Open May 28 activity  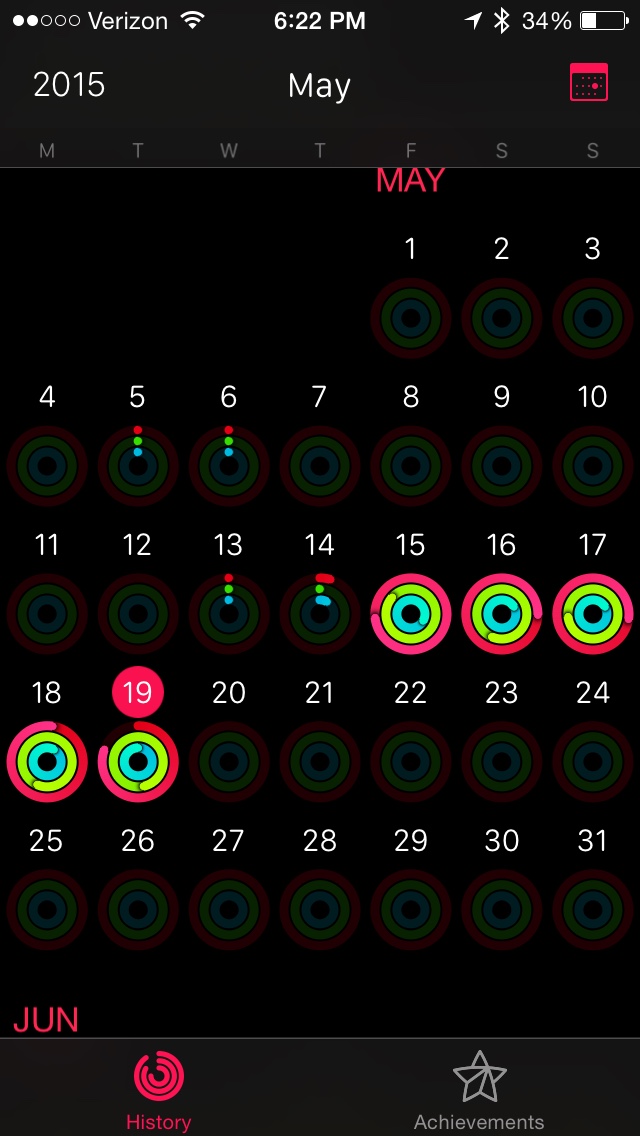point(319,910)
